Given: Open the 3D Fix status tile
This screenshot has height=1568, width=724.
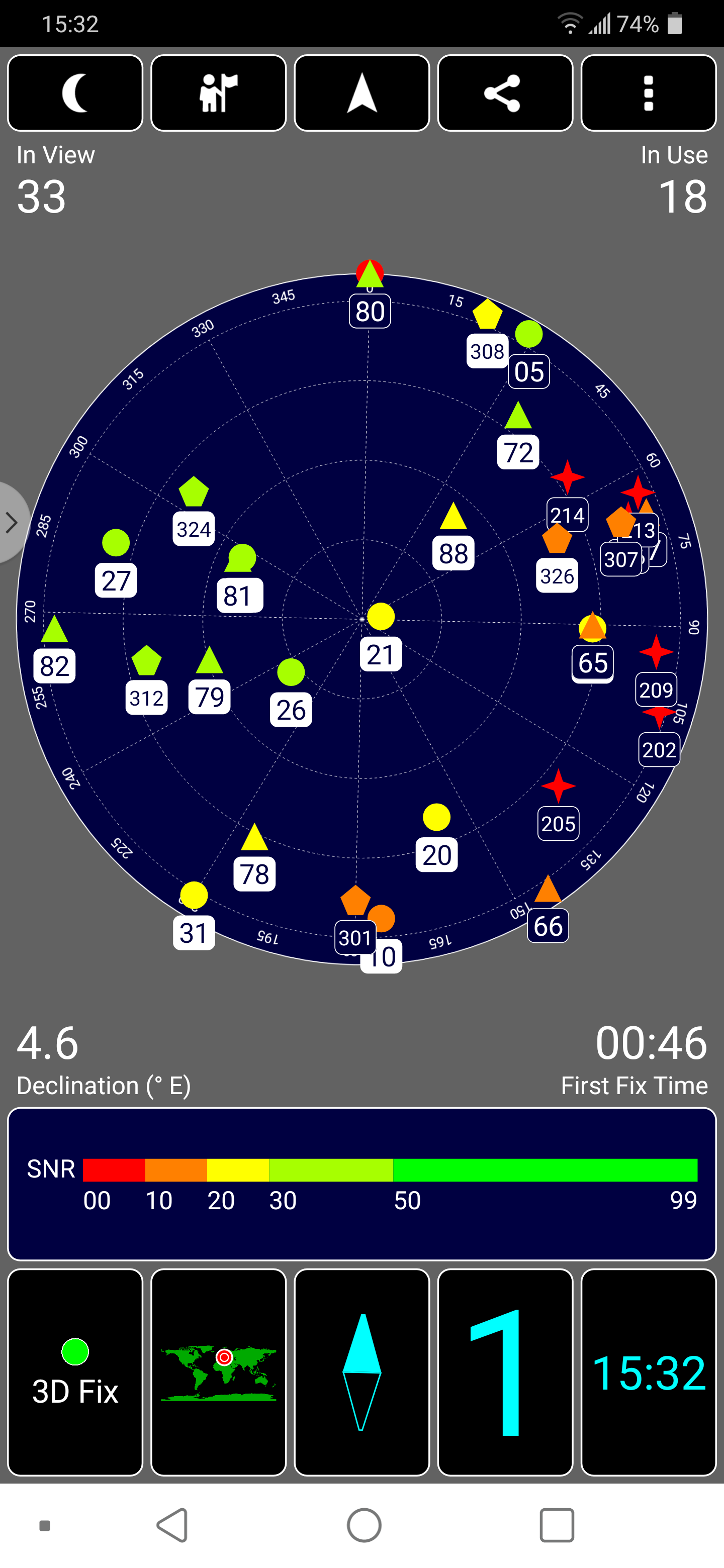Looking at the screenshot, I should point(75,1372).
